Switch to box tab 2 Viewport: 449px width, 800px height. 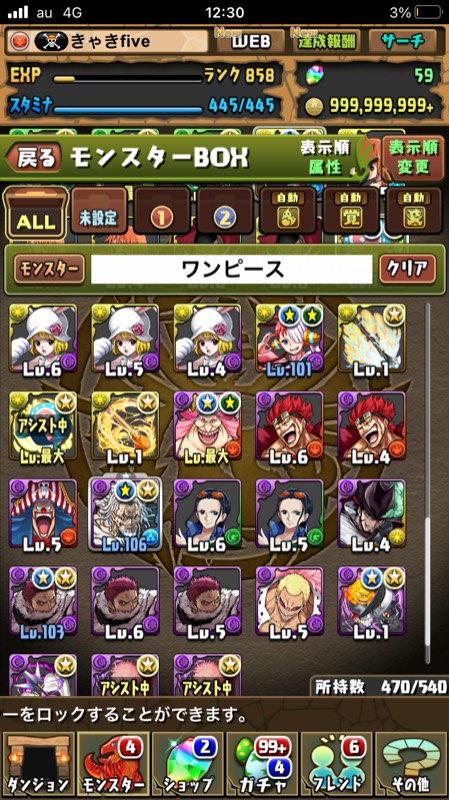pyautogui.click(x=225, y=212)
